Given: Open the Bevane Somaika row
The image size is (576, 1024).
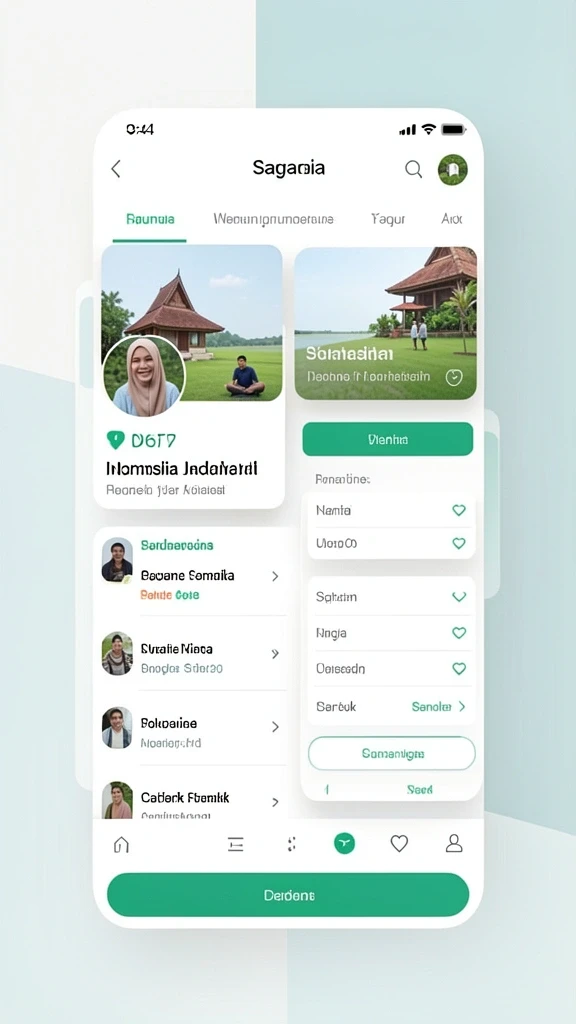Looking at the screenshot, I should pyautogui.click(x=191, y=576).
